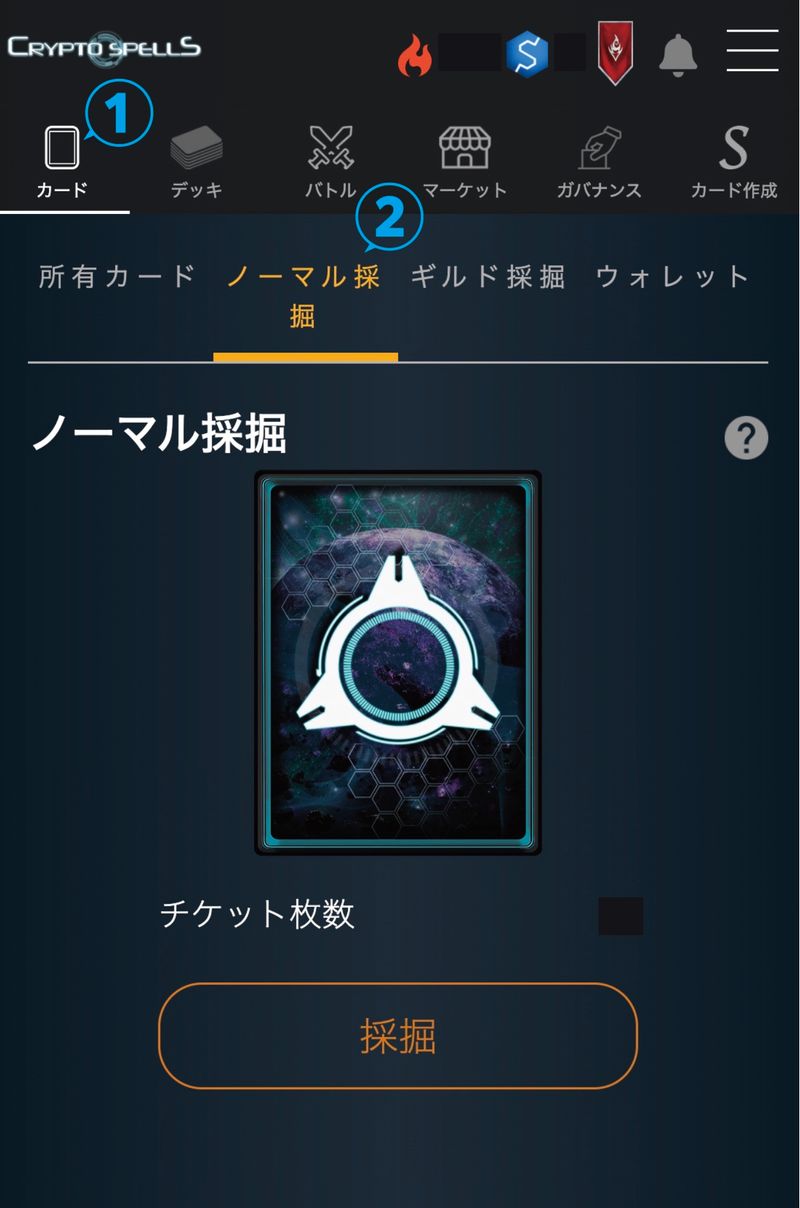Image resolution: width=800 pixels, height=1208 pixels.
Task: Open the hamburger menu
Action: (752, 50)
